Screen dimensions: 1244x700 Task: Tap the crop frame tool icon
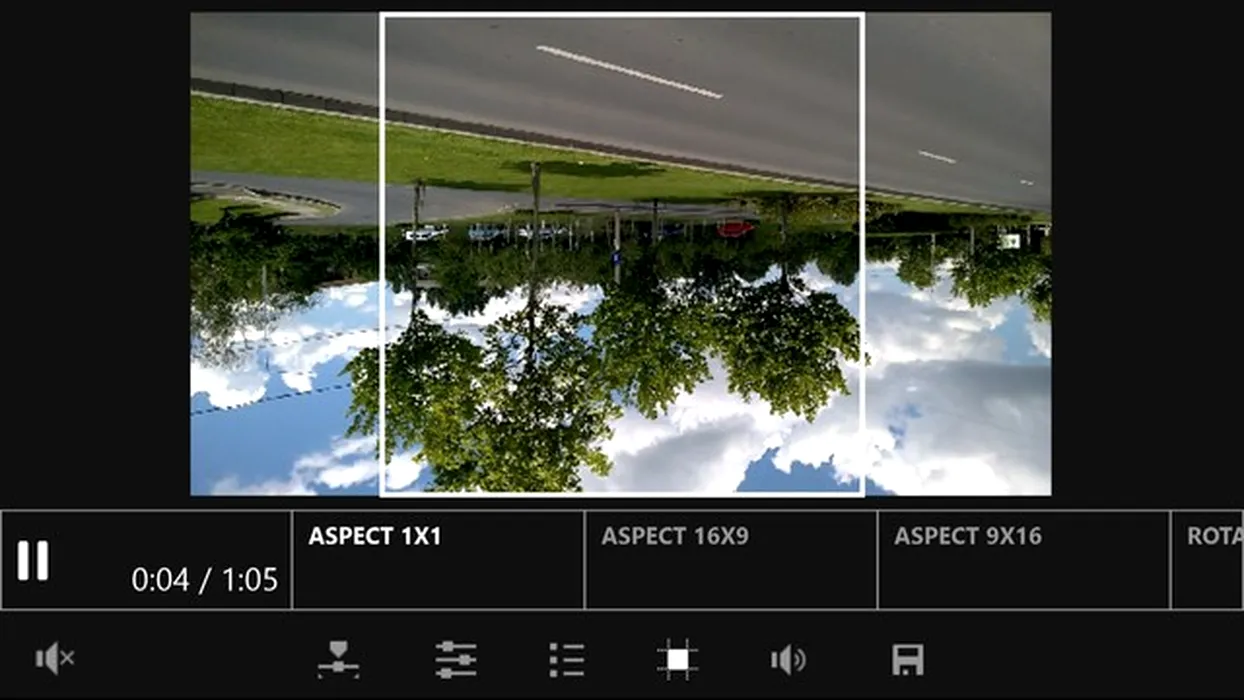tap(677, 660)
